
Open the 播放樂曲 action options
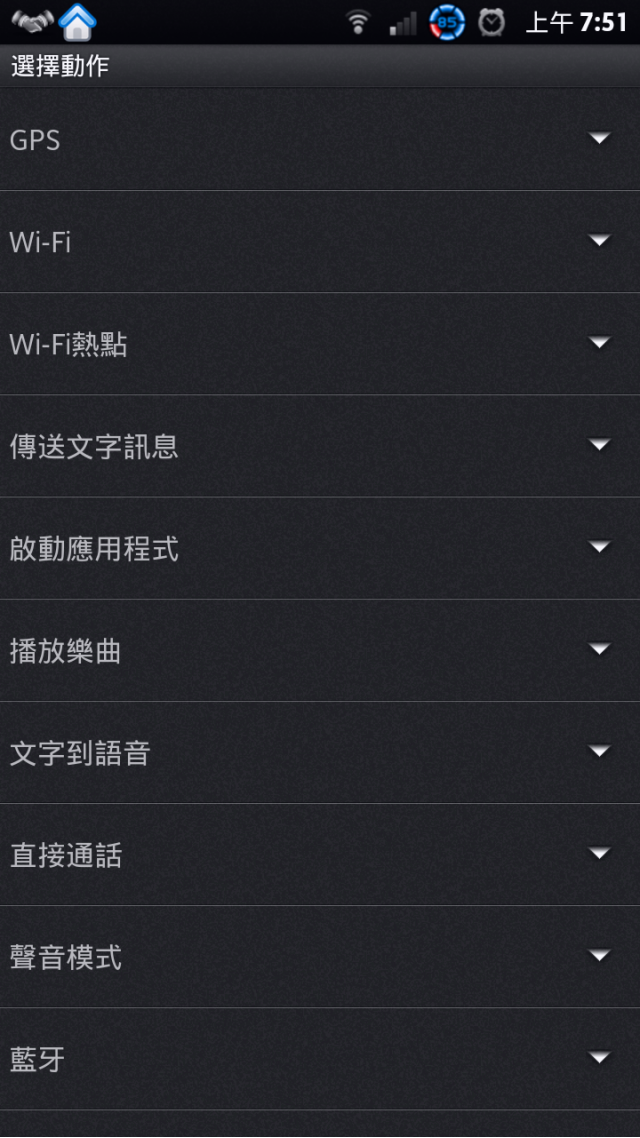coord(599,650)
